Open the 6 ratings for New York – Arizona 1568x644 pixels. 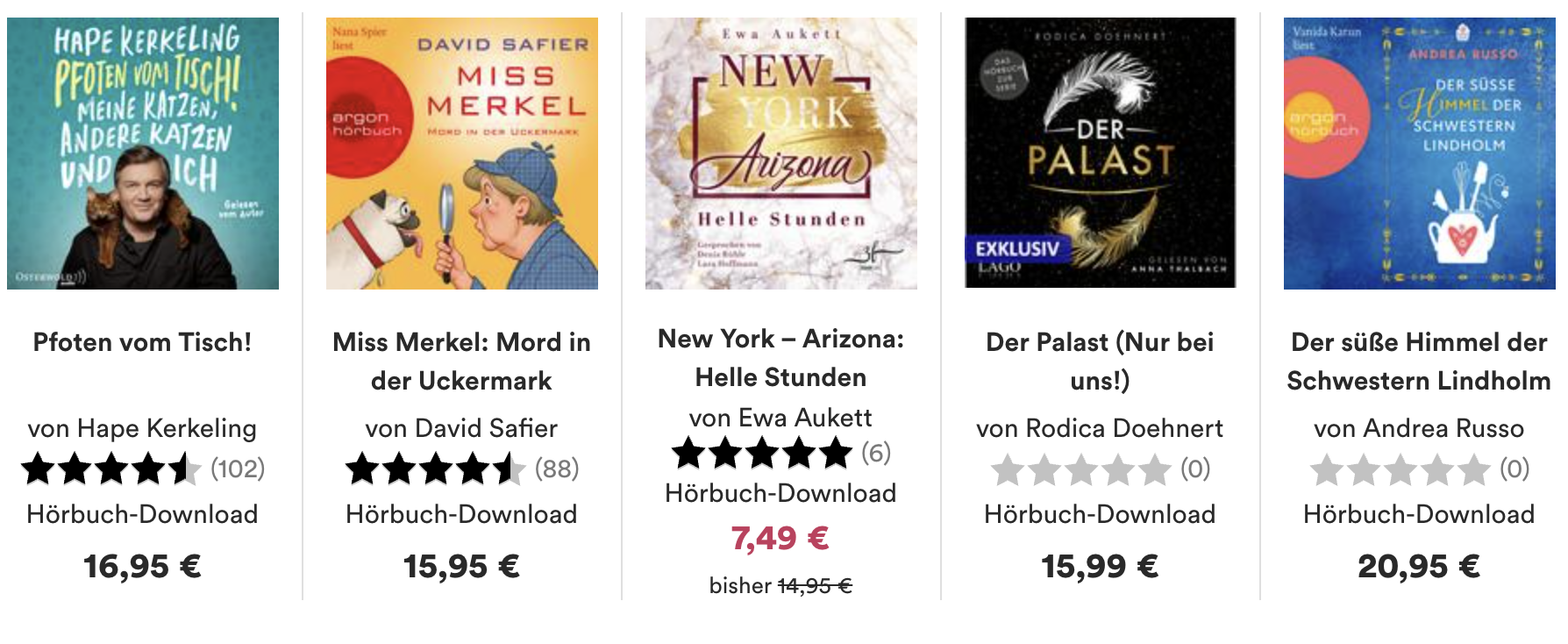point(875,453)
